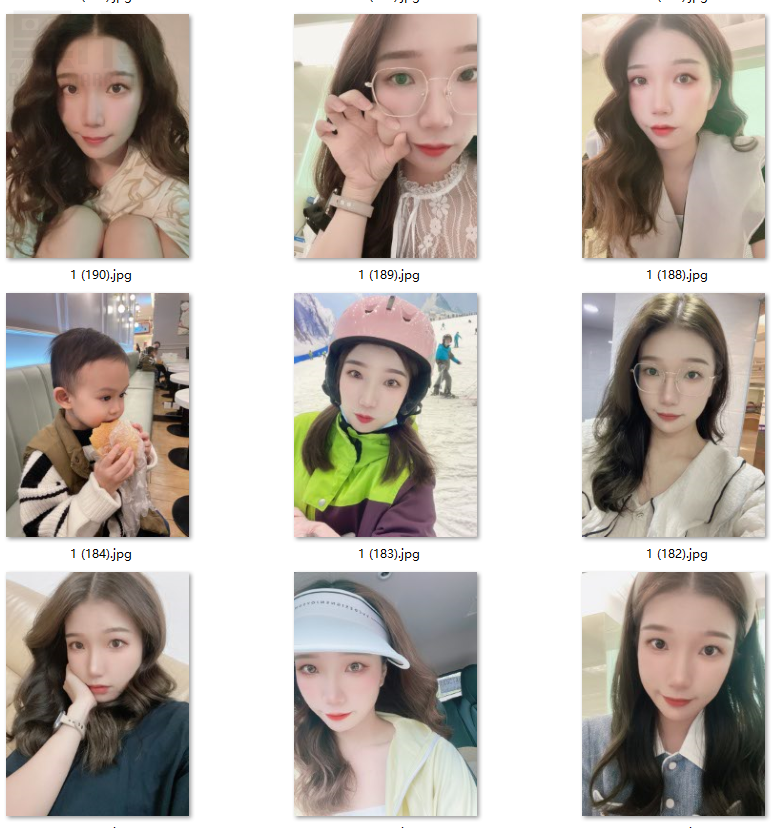
Task: Open the image 1 (190).jpg
Action: [97, 136]
